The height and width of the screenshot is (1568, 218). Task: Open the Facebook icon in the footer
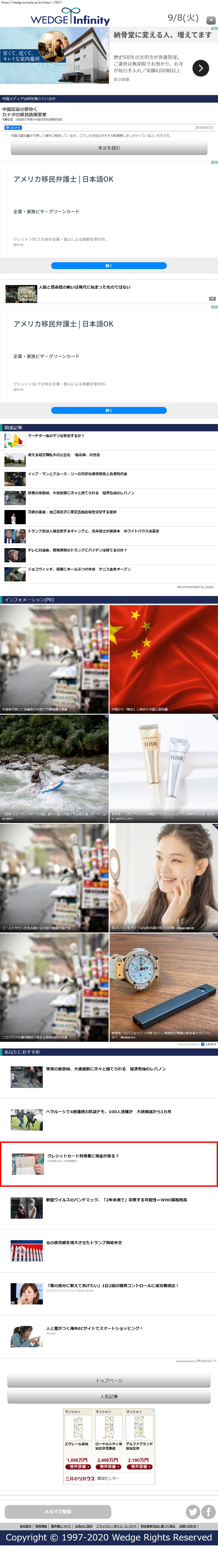click(x=208, y=1511)
